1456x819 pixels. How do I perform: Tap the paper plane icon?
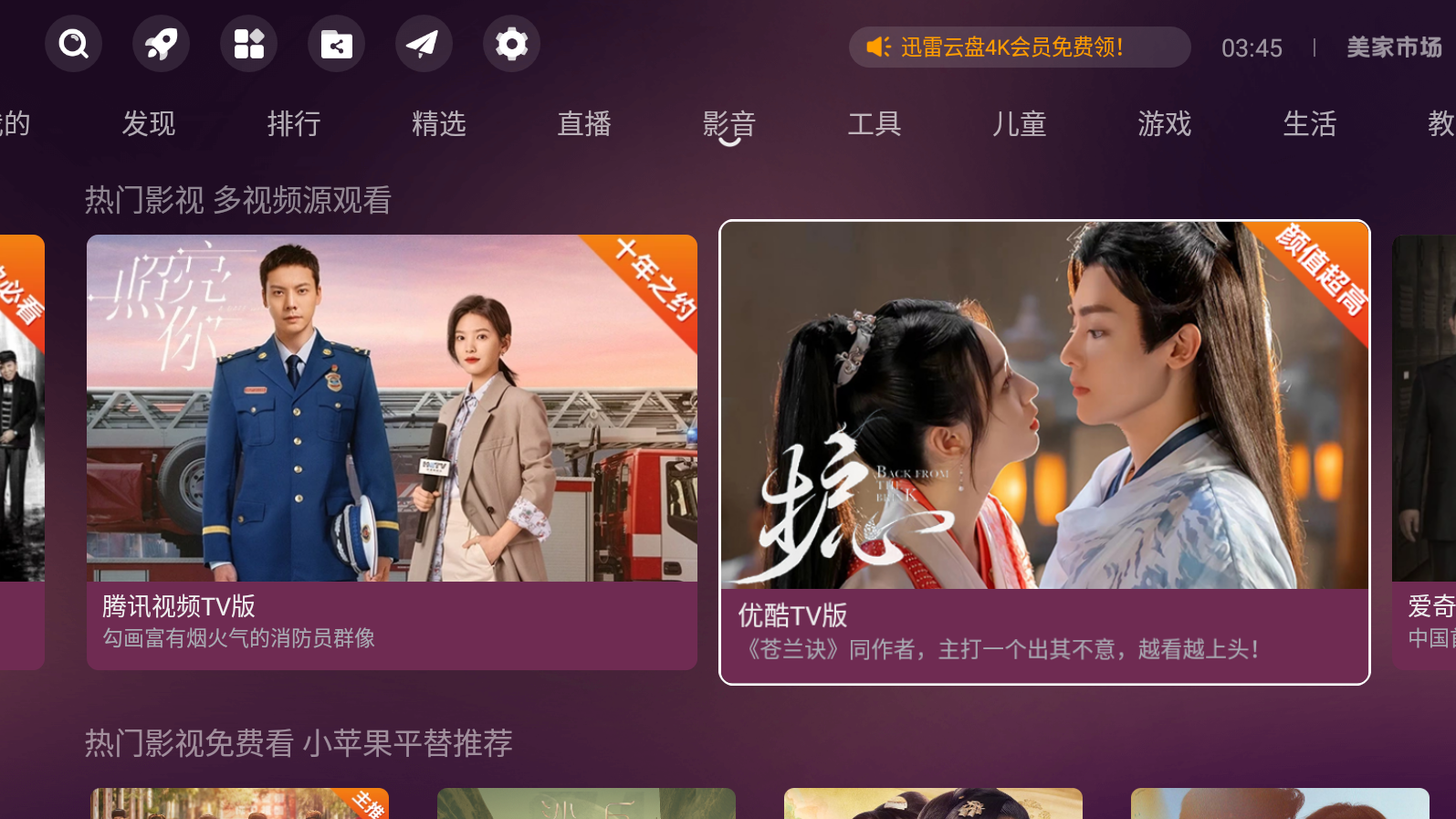[x=424, y=44]
